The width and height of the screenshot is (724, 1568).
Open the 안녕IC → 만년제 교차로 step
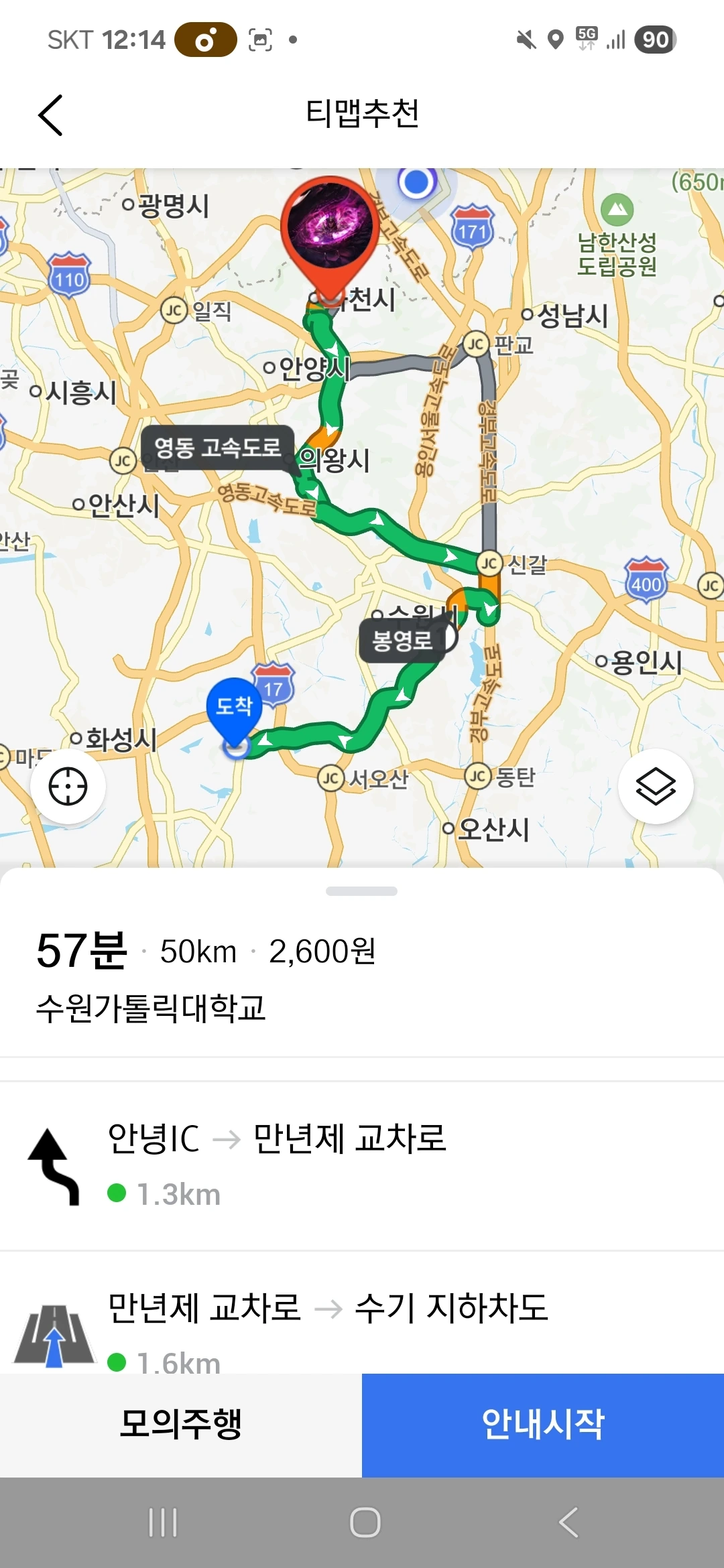pos(362,1166)
